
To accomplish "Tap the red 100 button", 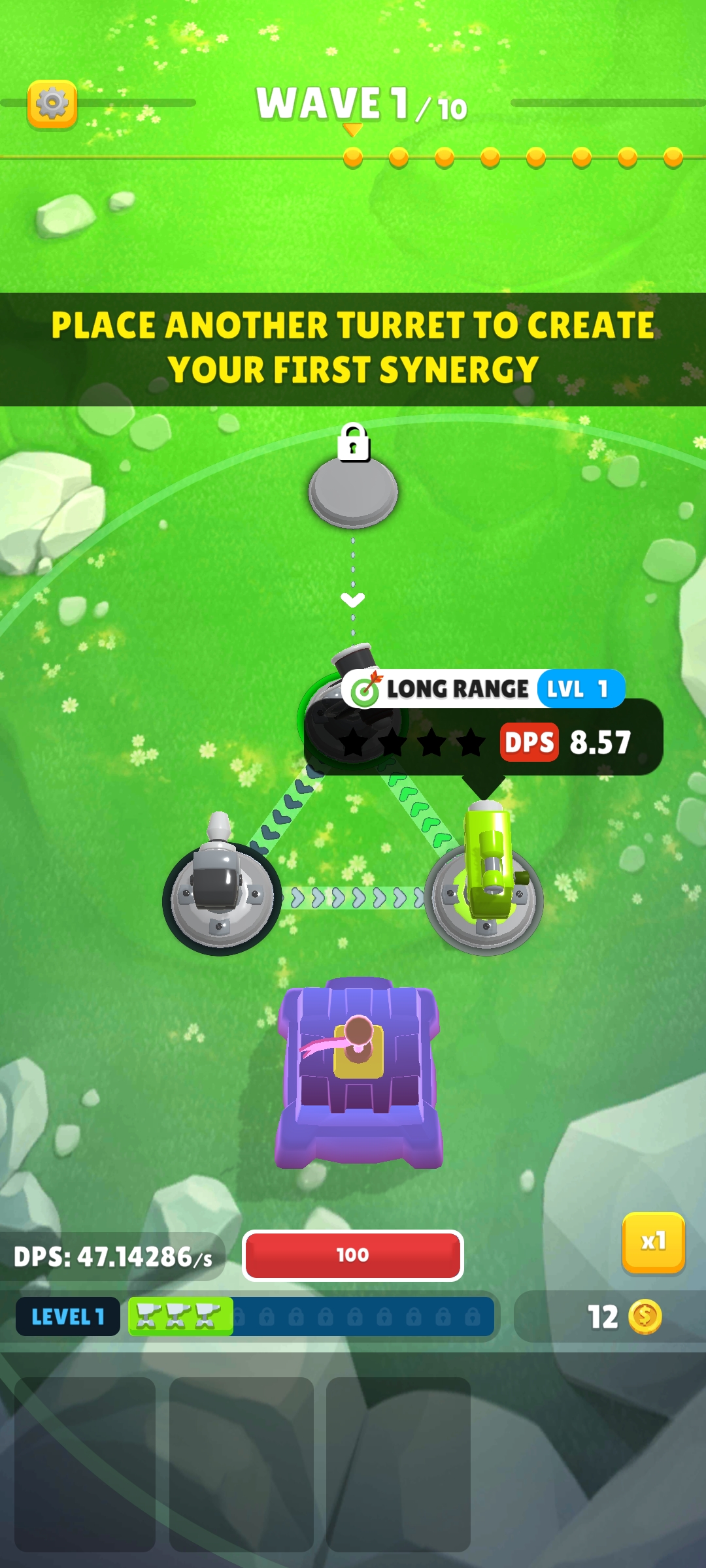I will click(352, 1255).
